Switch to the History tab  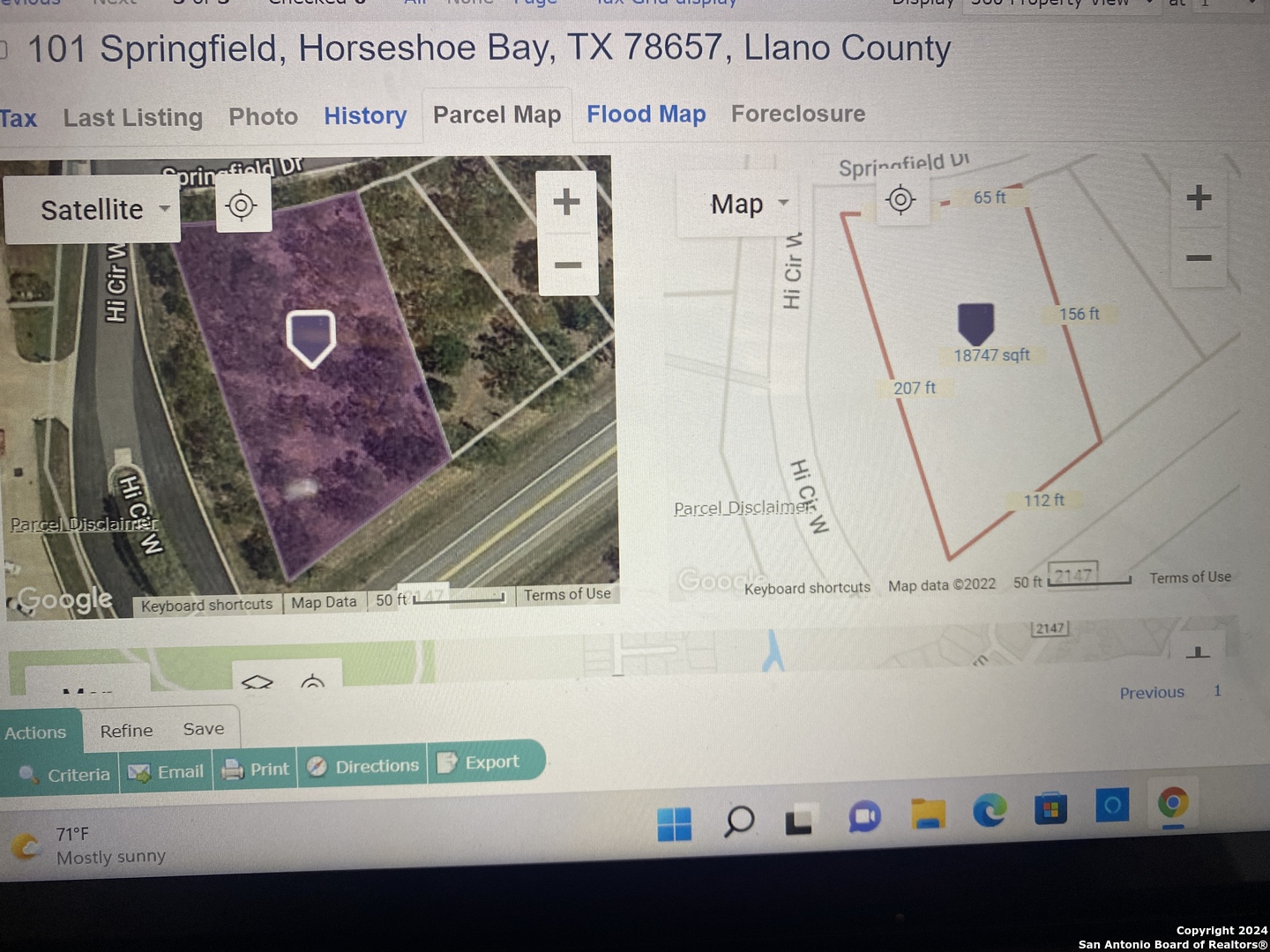[x=365, y=115]
